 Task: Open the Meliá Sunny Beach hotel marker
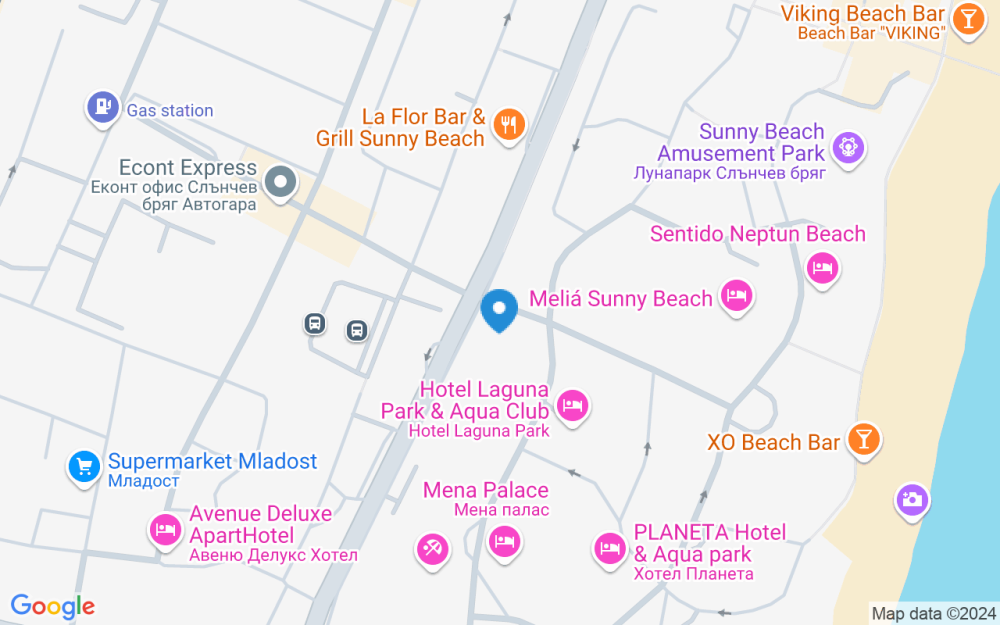[737, 295]
